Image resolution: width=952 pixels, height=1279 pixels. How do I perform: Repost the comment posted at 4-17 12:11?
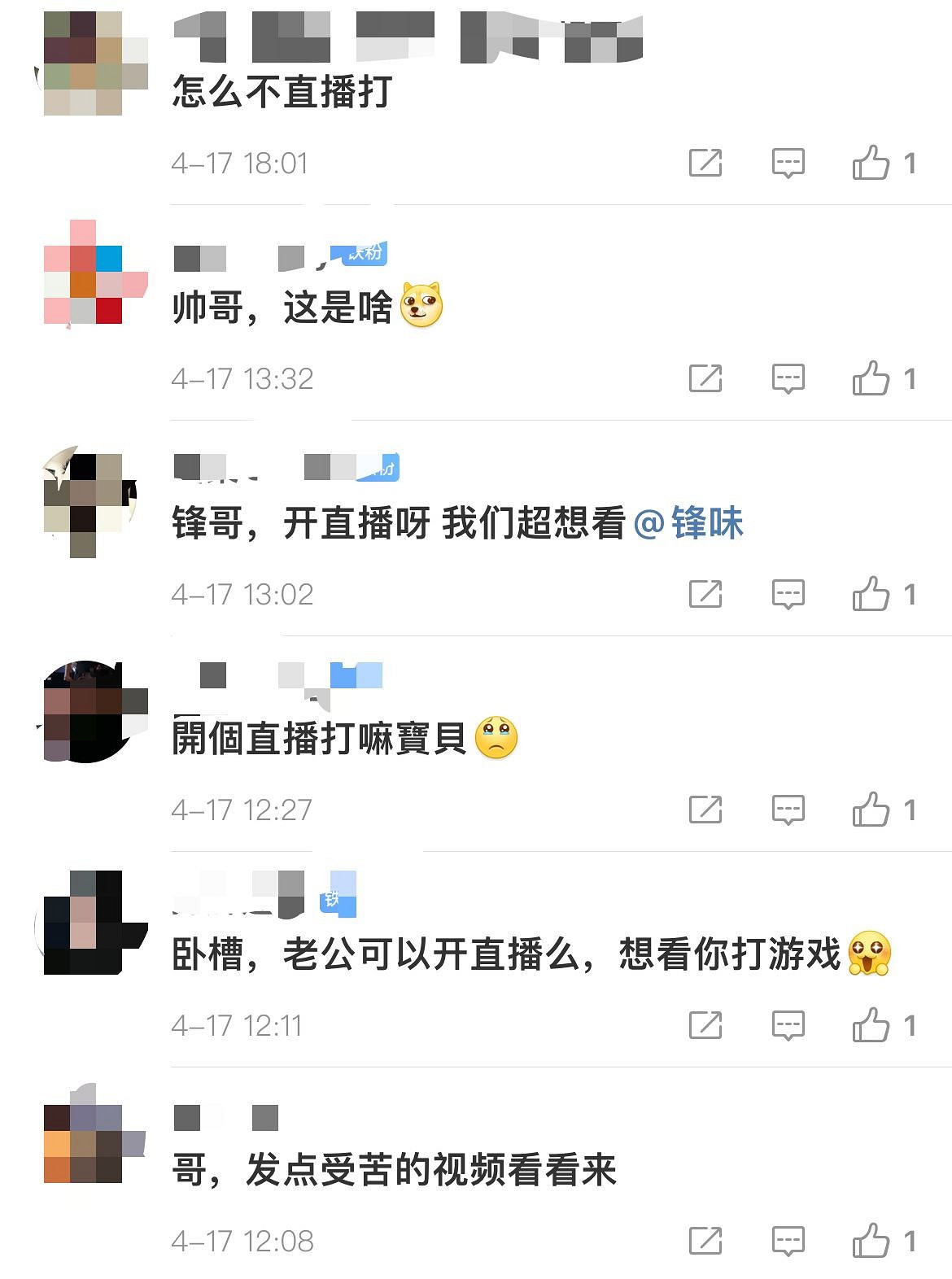point(705,1025)
